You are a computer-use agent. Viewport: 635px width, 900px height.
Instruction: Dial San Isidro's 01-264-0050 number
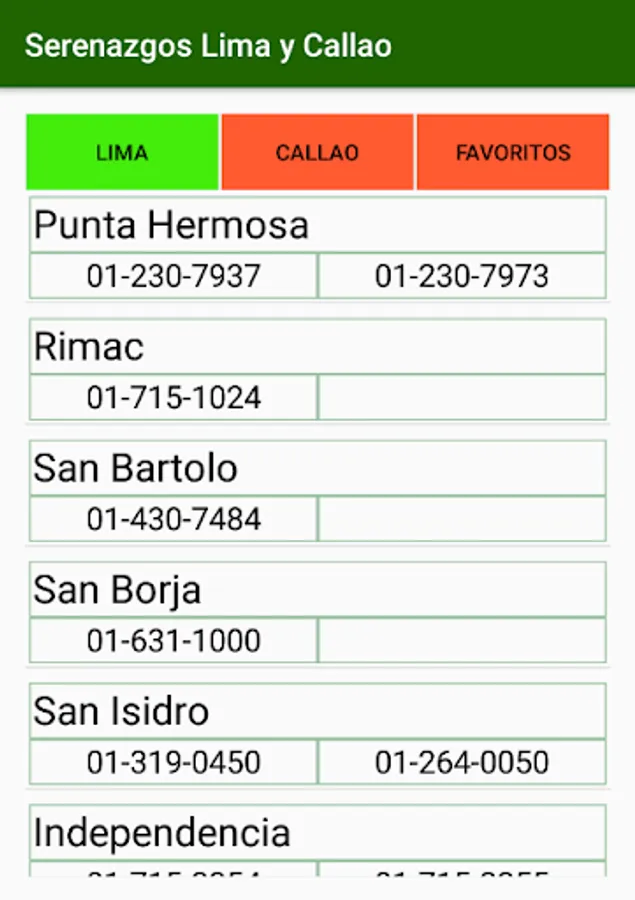tap(462, 762)
